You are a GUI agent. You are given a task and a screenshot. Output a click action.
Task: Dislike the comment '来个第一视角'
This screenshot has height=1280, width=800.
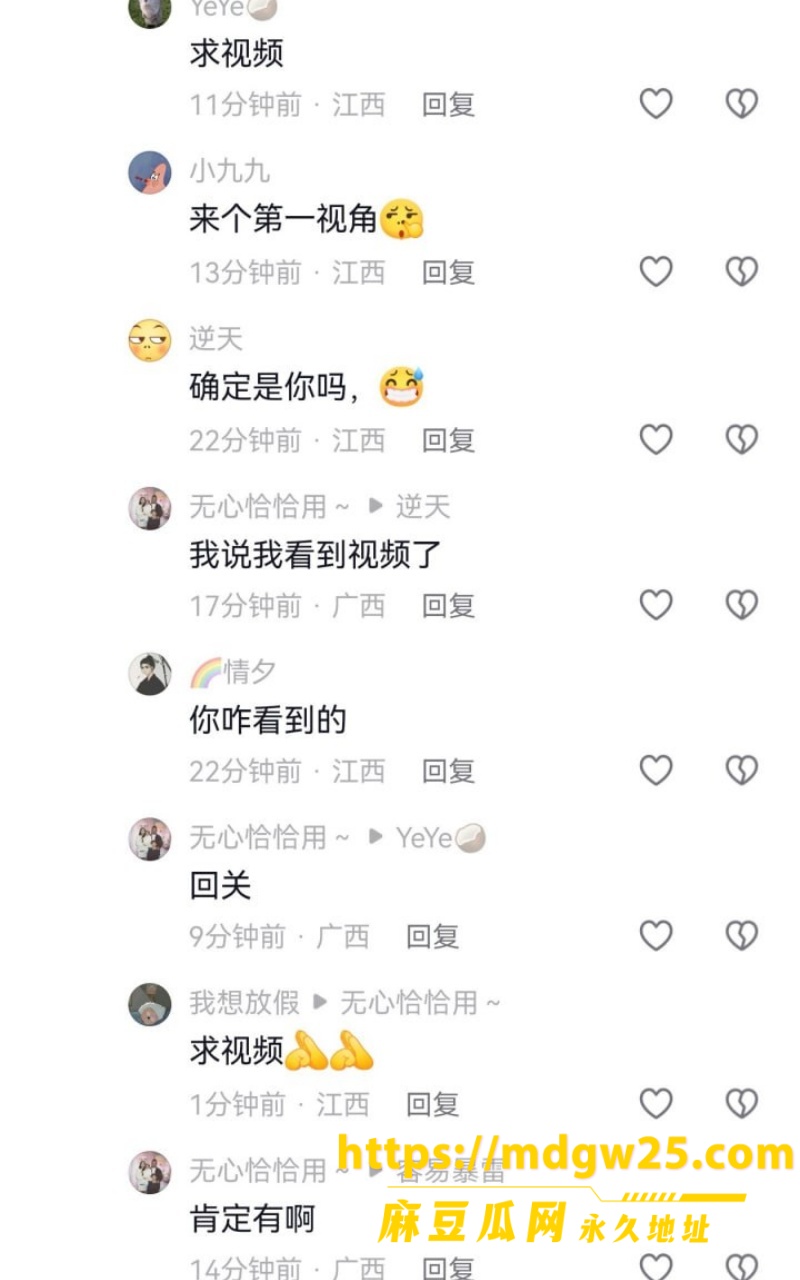click(741, 271)
